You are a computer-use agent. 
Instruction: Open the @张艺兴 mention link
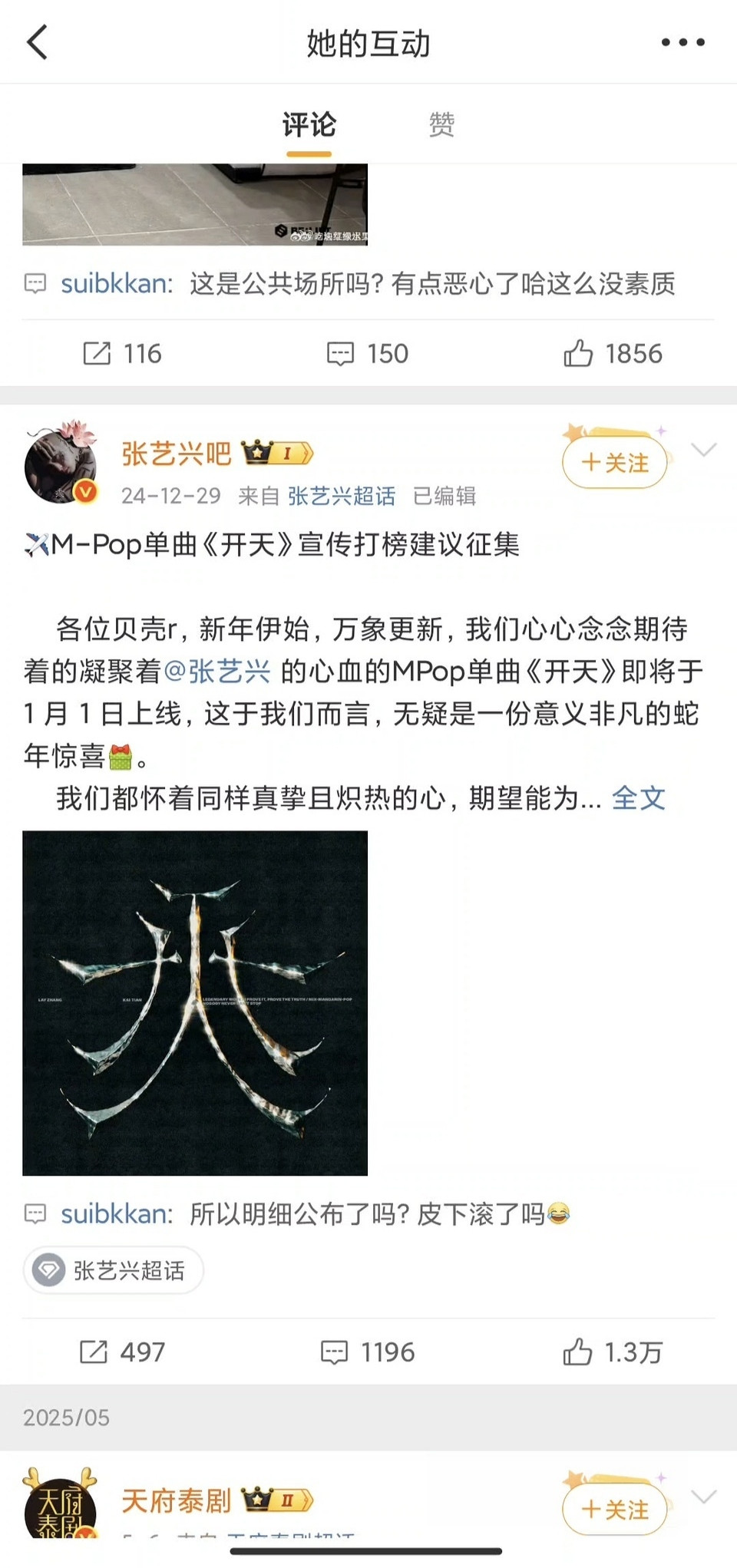coord(217,672)
